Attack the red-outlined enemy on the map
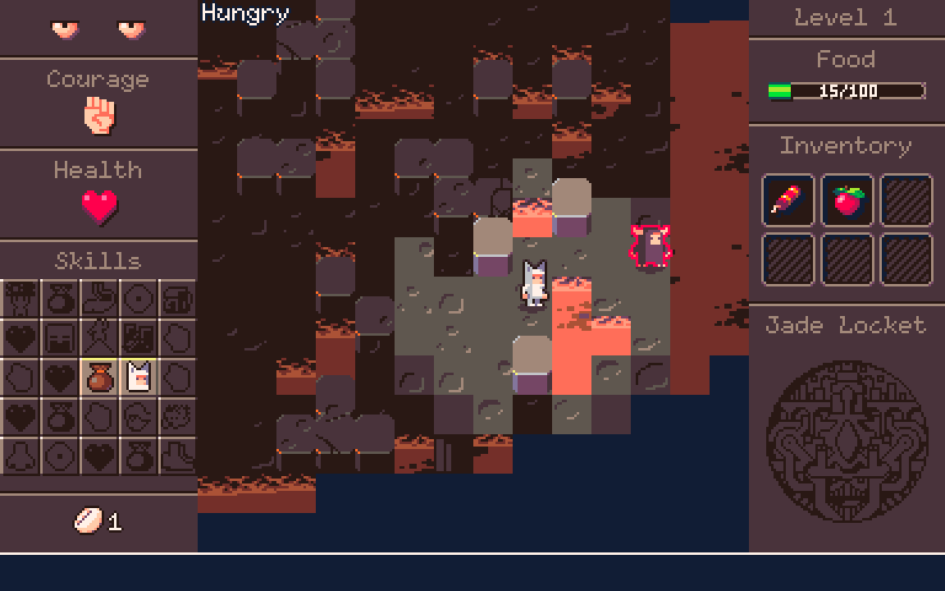945x591 pixels. pos(652,247)
